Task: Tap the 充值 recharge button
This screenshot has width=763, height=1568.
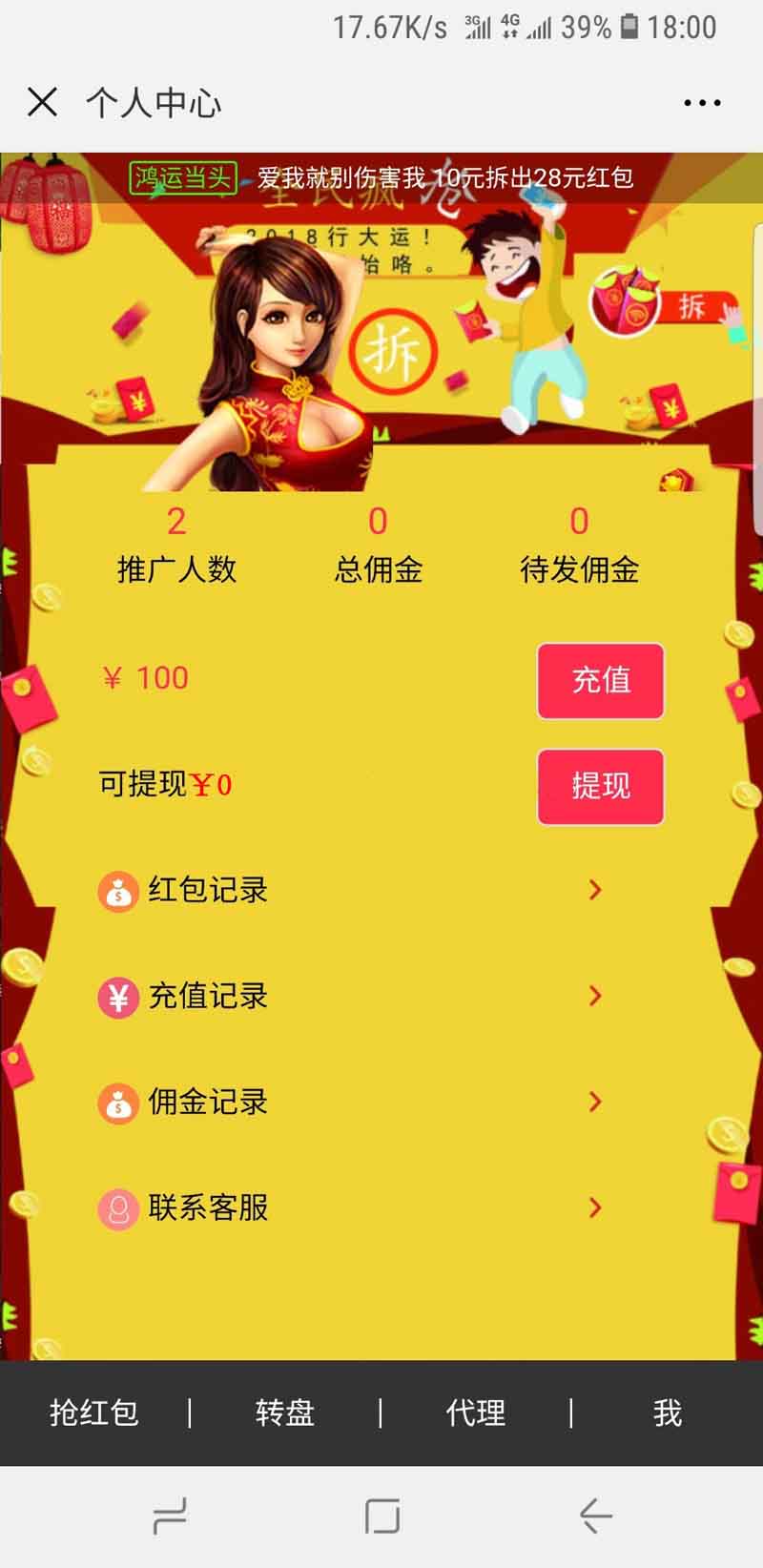Action: (600, 680)
